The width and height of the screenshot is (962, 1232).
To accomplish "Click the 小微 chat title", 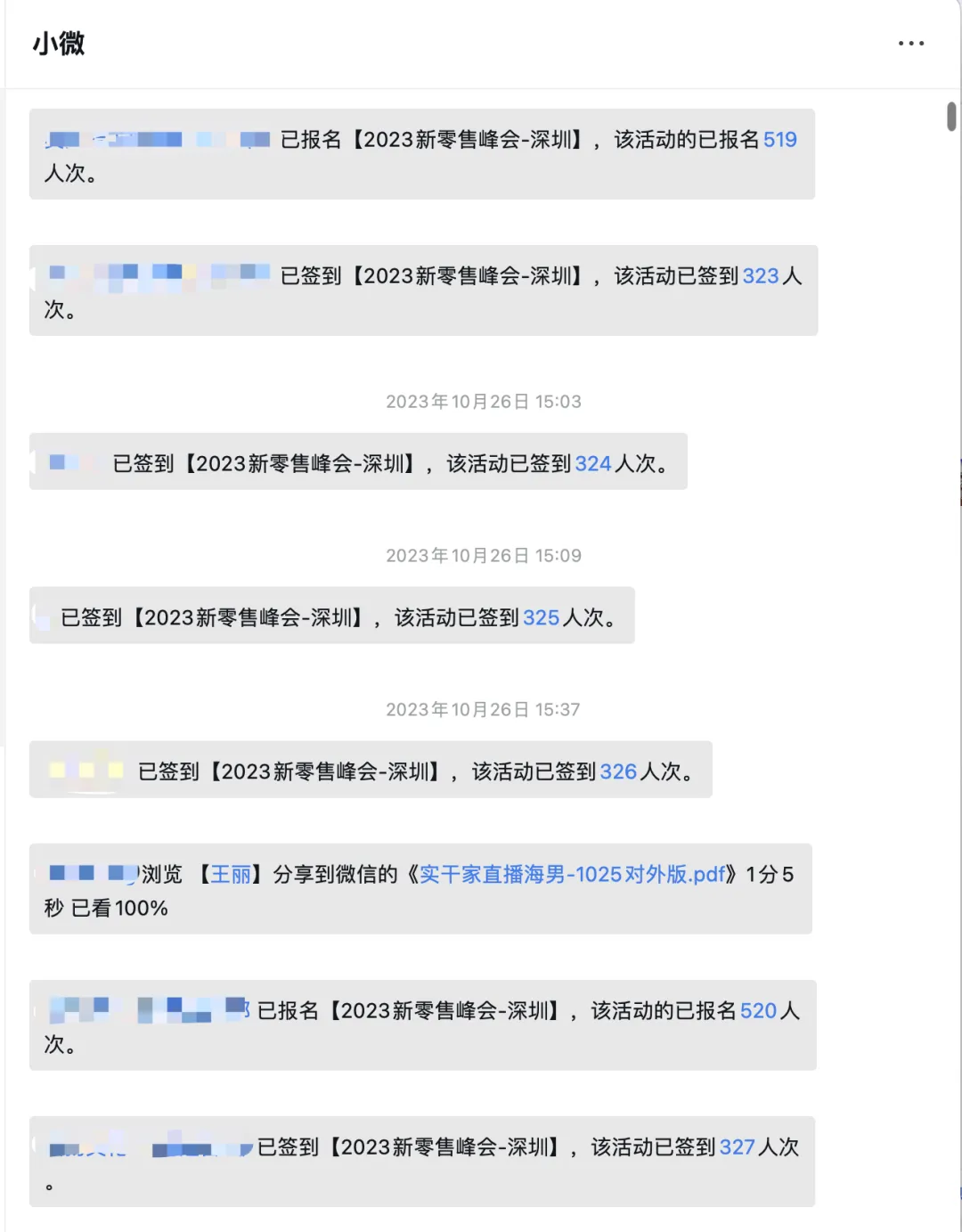I will 59,45.
